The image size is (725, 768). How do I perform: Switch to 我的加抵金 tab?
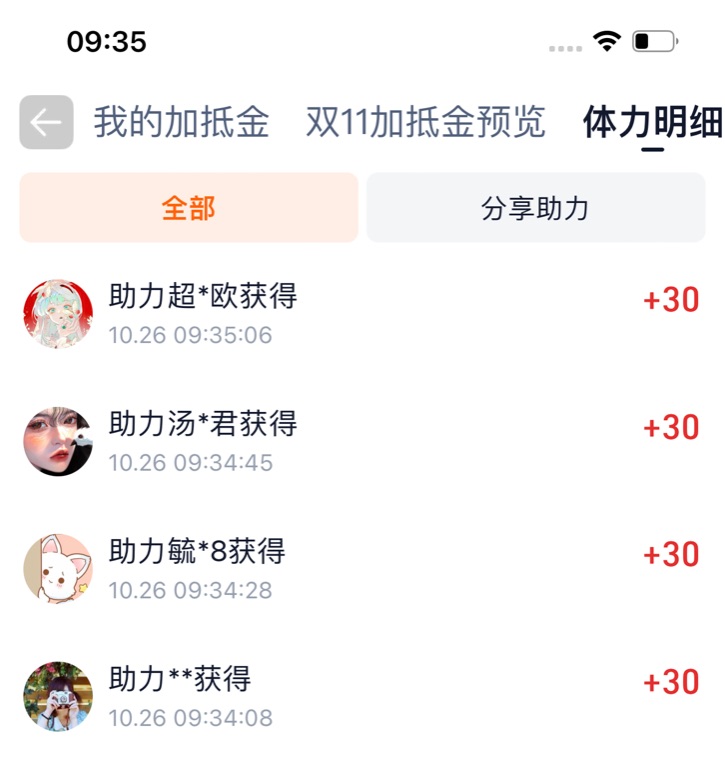click(x=182, y=122)
